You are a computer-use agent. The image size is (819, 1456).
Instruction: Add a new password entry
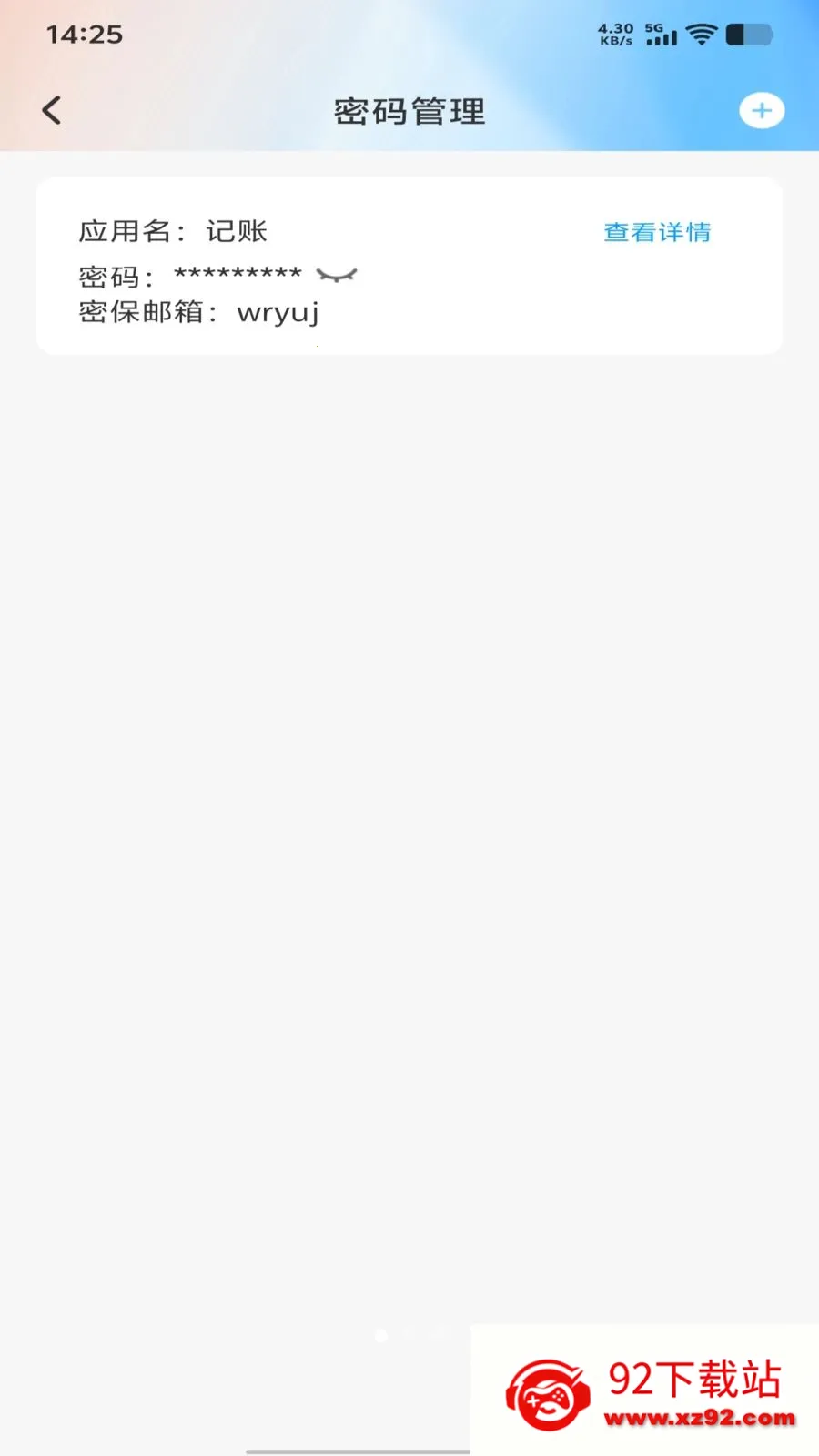coord(761,111)
